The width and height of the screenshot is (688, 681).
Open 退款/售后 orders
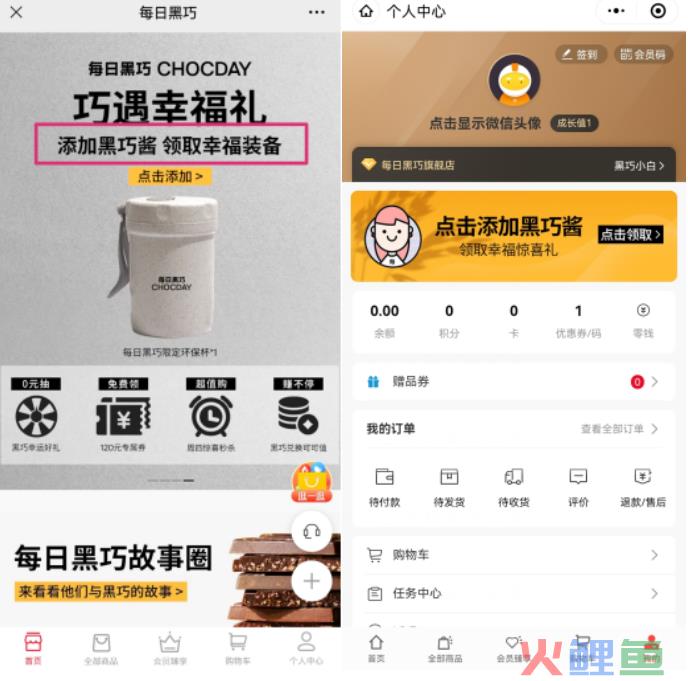click(x=643, y=488)
